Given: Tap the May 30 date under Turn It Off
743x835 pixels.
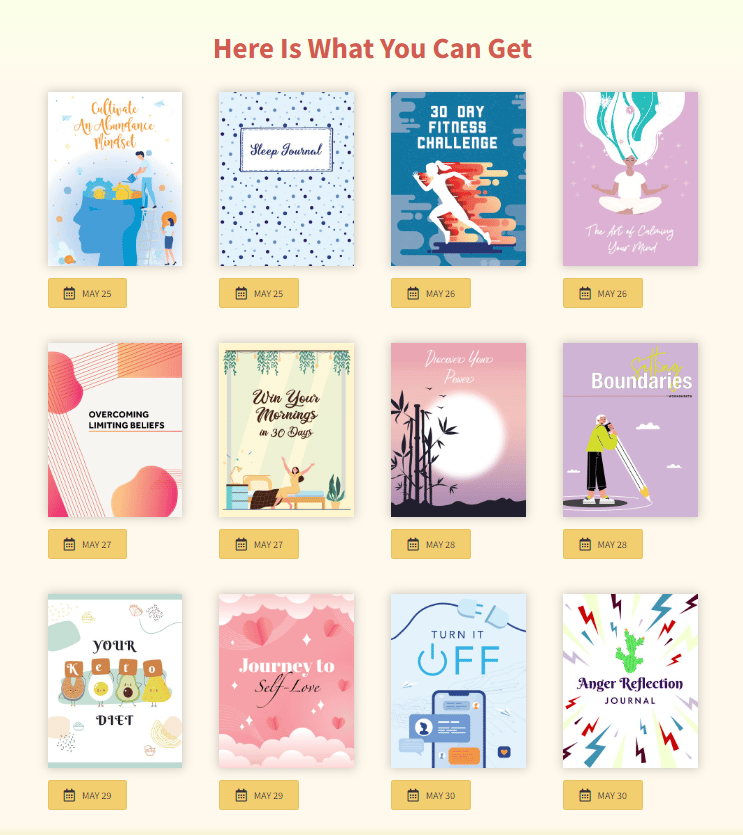Looking at the screenshot, I should coord(431,795).
